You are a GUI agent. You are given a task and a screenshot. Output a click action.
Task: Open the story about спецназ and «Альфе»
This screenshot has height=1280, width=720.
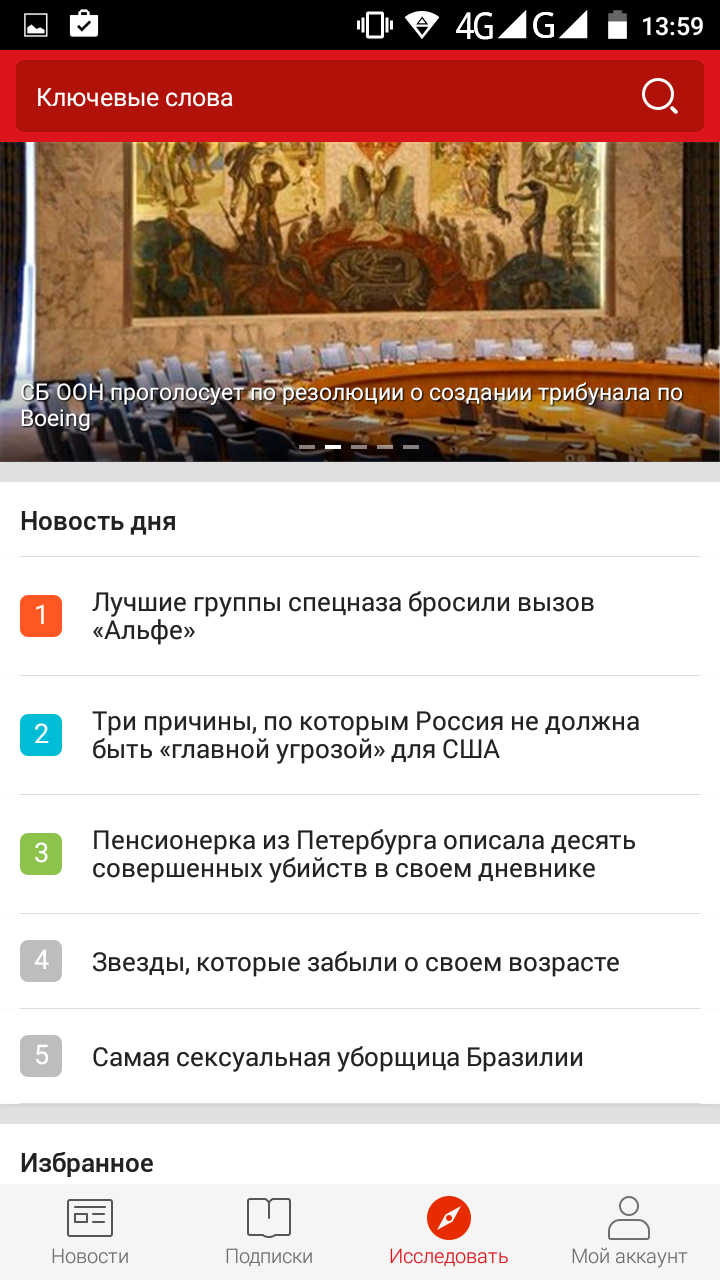(360, 617)
